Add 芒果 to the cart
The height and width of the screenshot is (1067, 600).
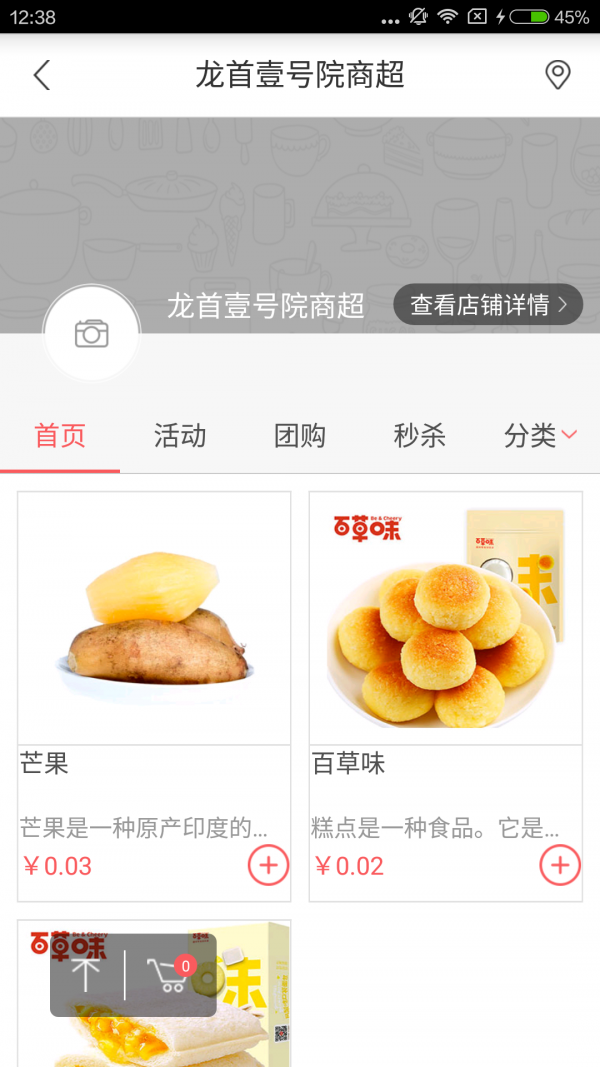pyautogui.click(x=268, y=865)
